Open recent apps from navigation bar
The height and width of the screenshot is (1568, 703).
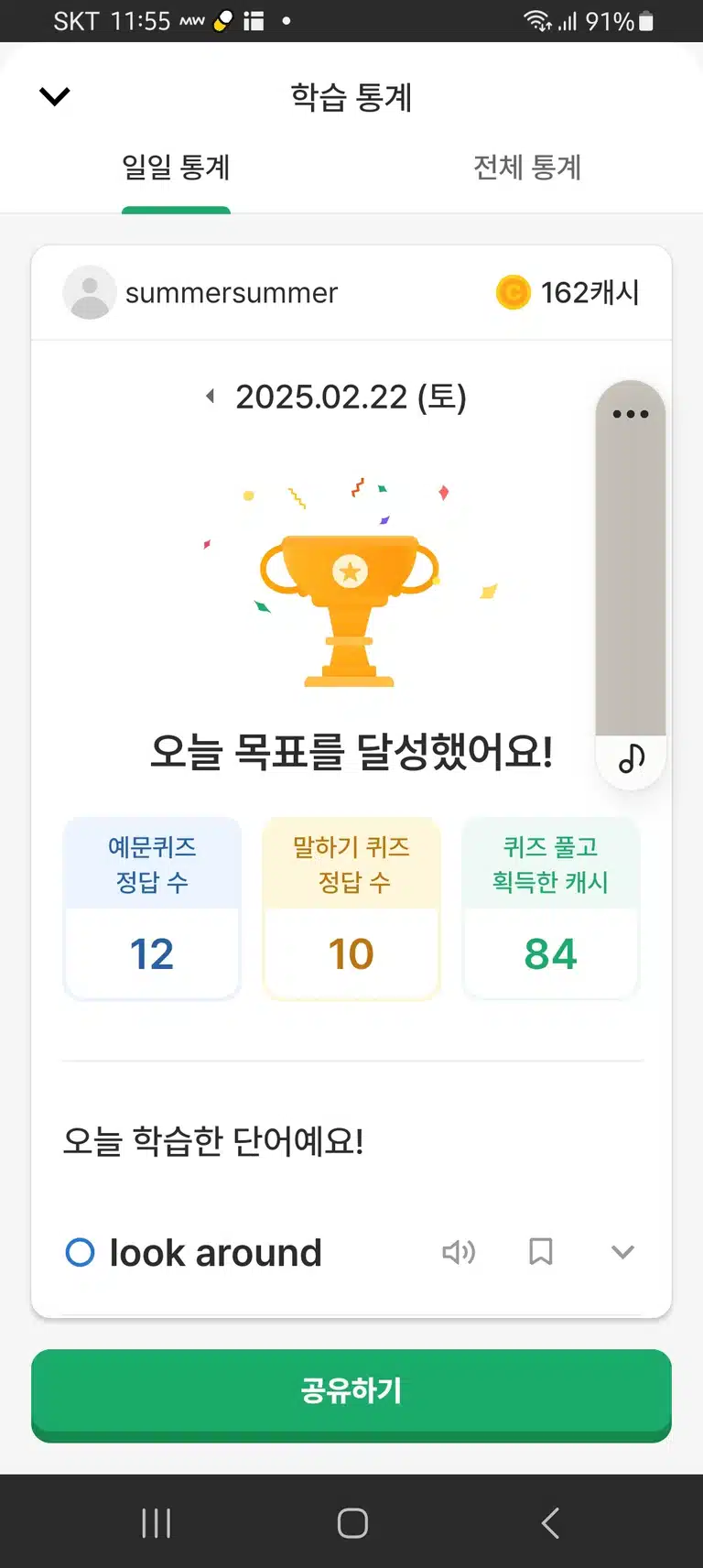157,1523
